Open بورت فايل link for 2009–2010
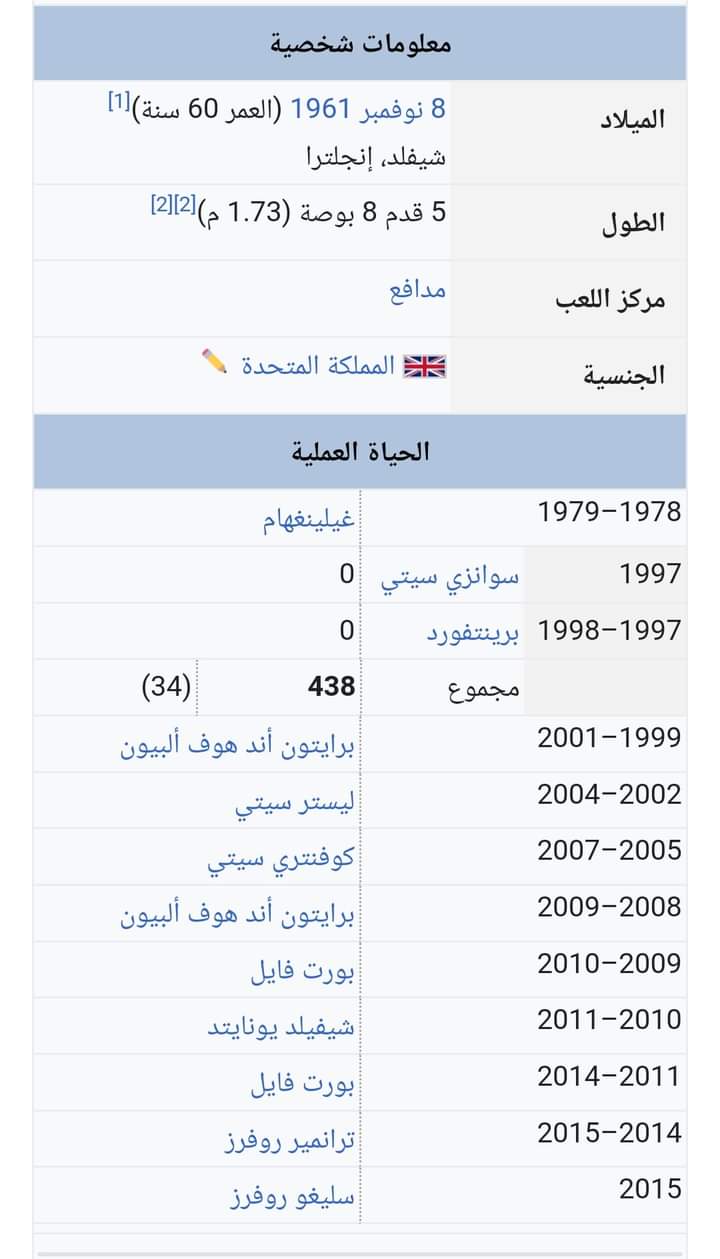 click(303, 971)
